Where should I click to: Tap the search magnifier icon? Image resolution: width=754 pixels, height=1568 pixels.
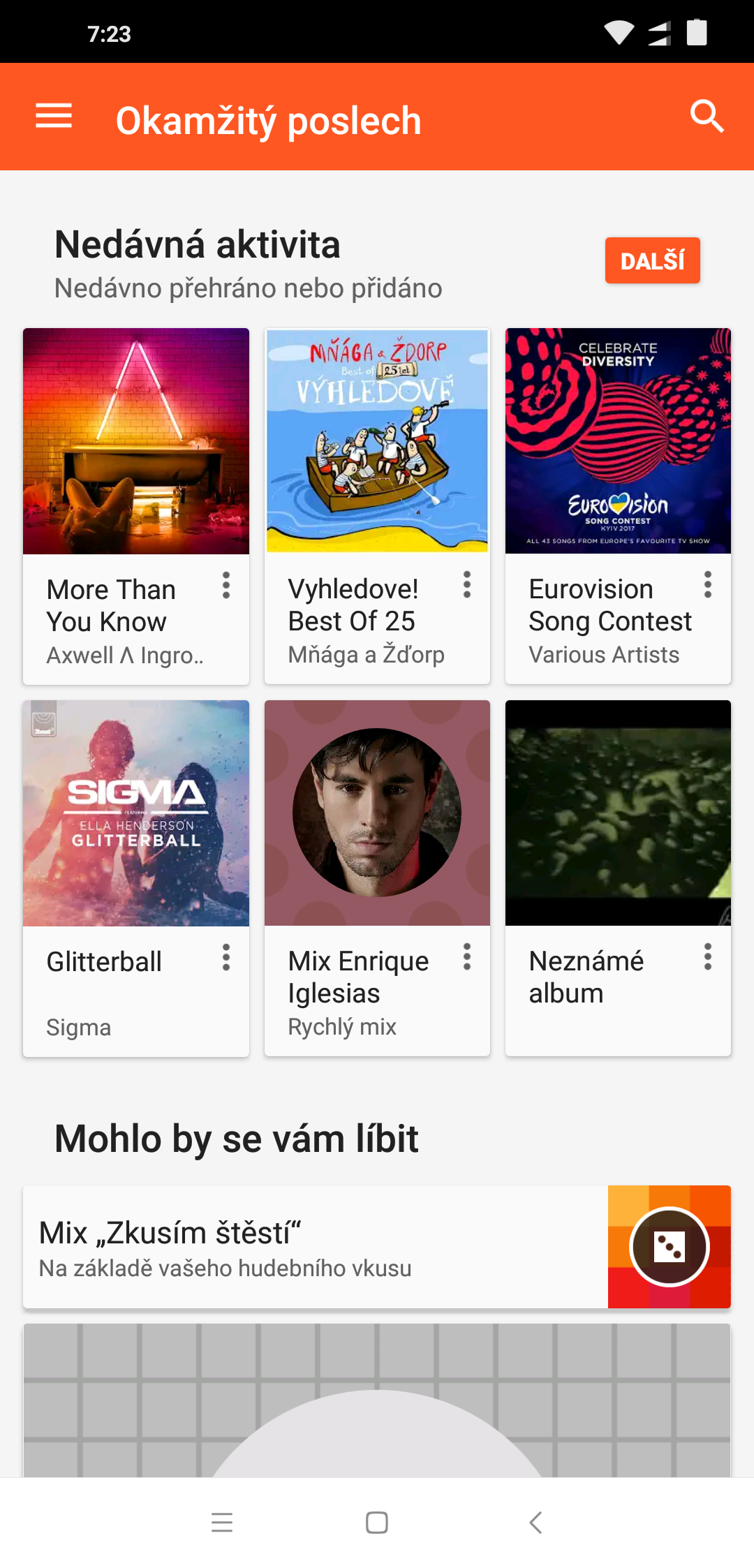click(707, 116)
